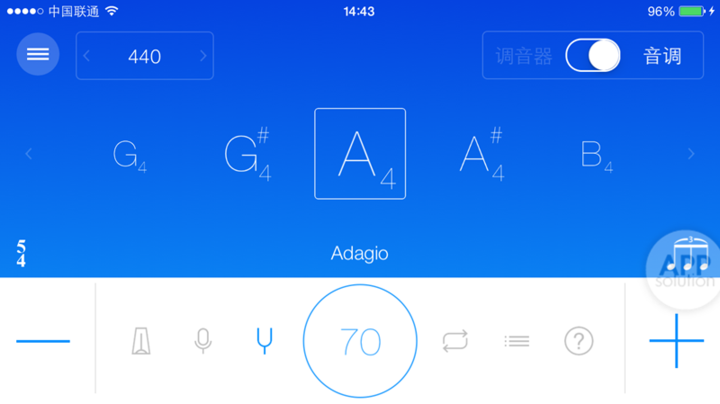This screenshot has height=404, width=720.
Task: Toggle the repeat loop icon
Action: [455, 341]
